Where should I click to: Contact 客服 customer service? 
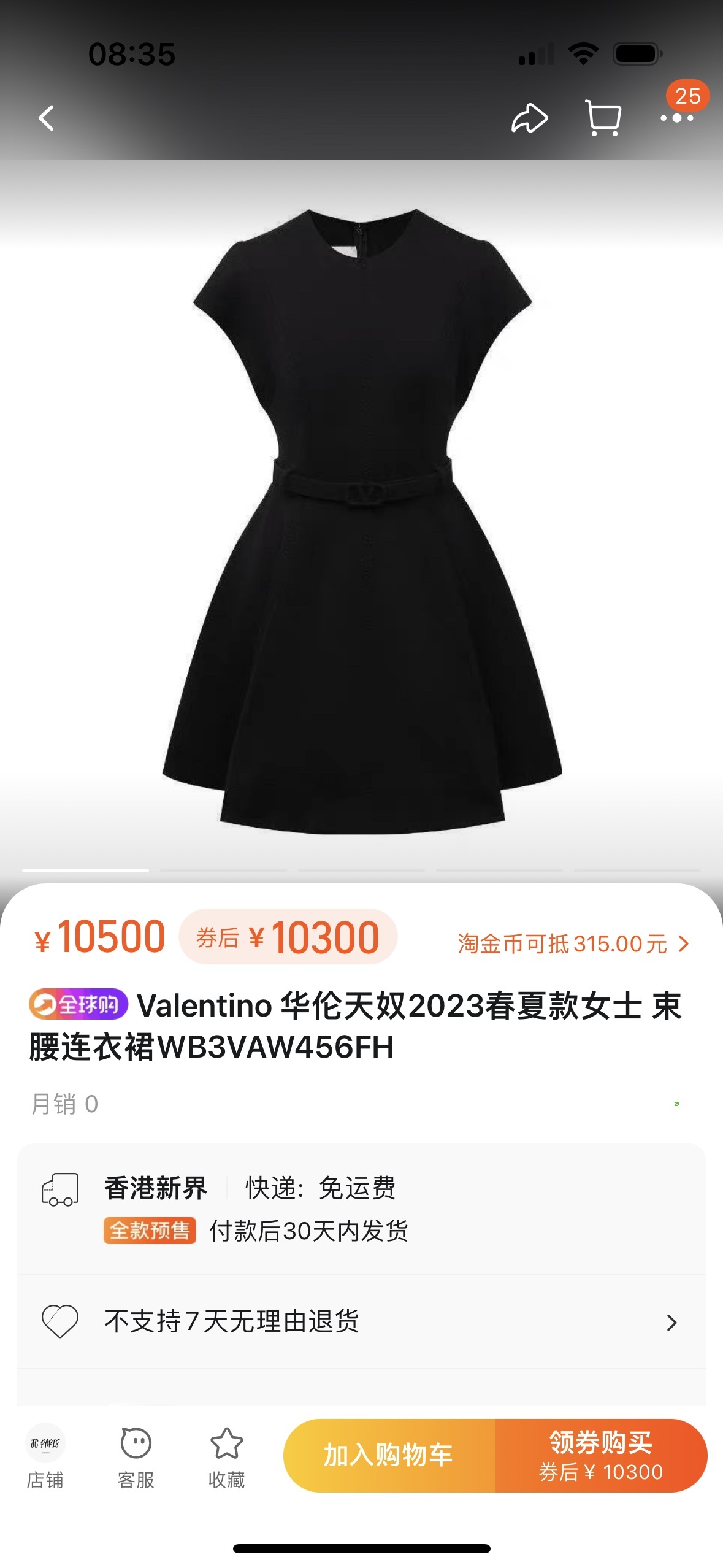coord(136,1456)
